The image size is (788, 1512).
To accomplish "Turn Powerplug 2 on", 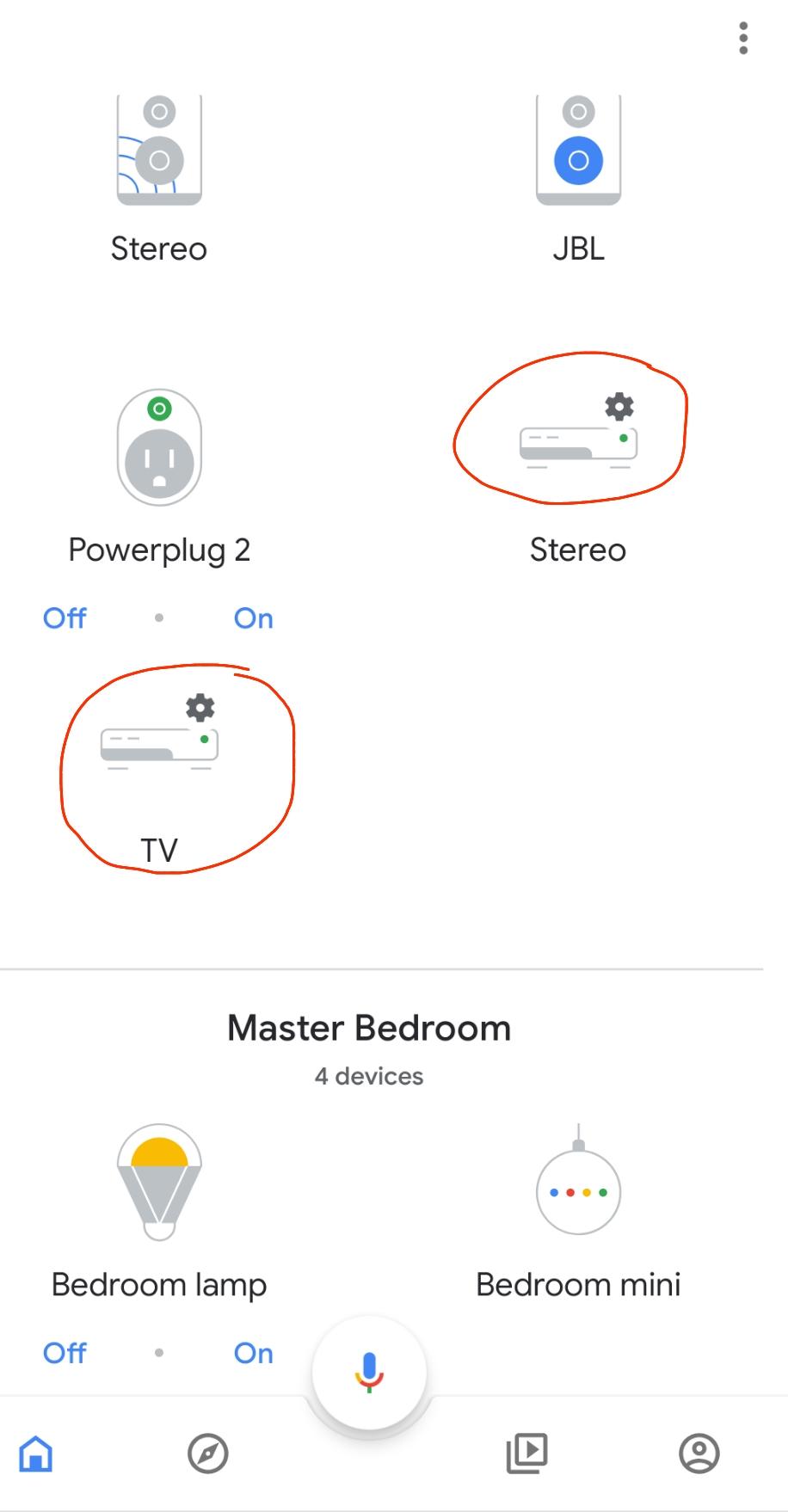I will point(252,618).
